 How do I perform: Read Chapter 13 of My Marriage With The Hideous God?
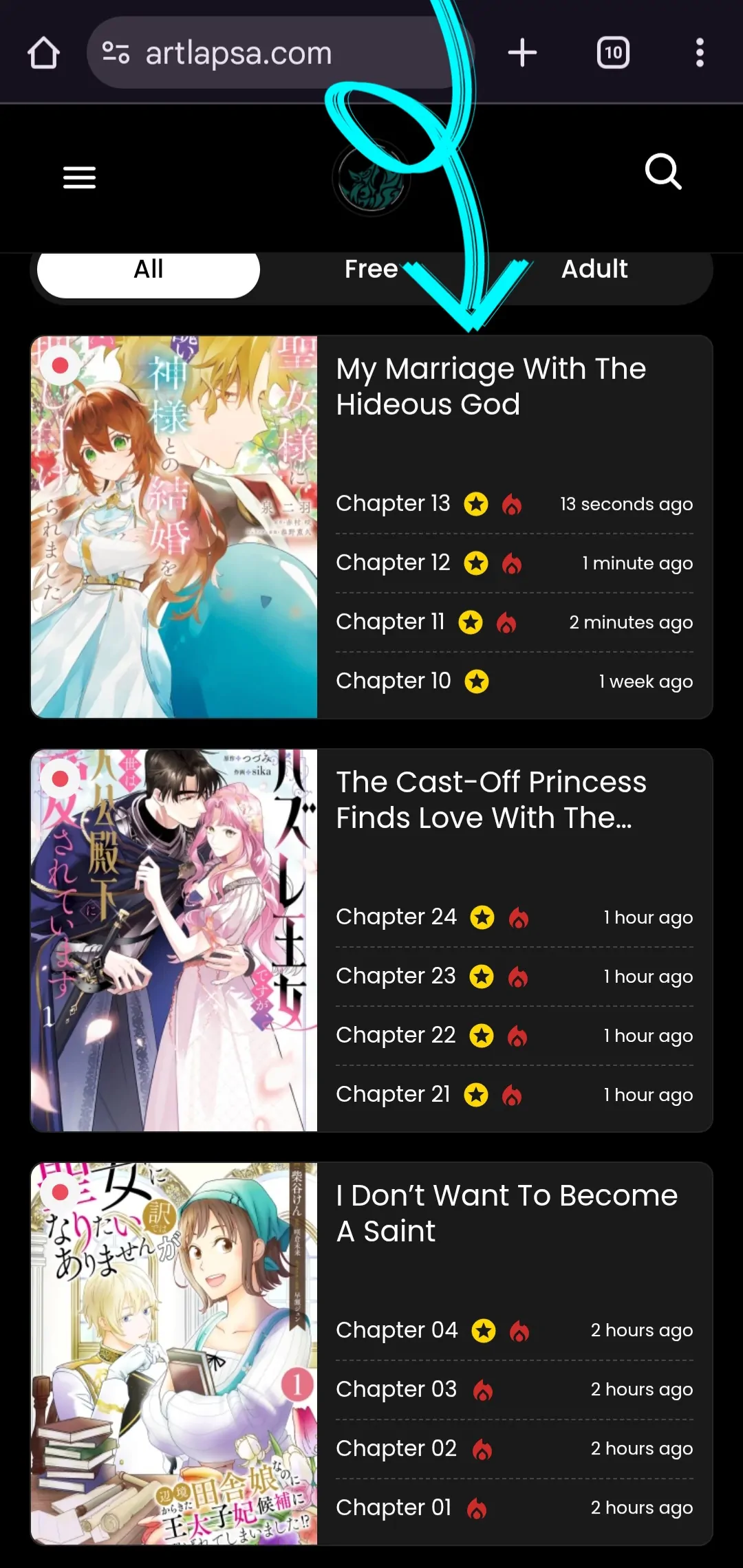coord(393,504)
